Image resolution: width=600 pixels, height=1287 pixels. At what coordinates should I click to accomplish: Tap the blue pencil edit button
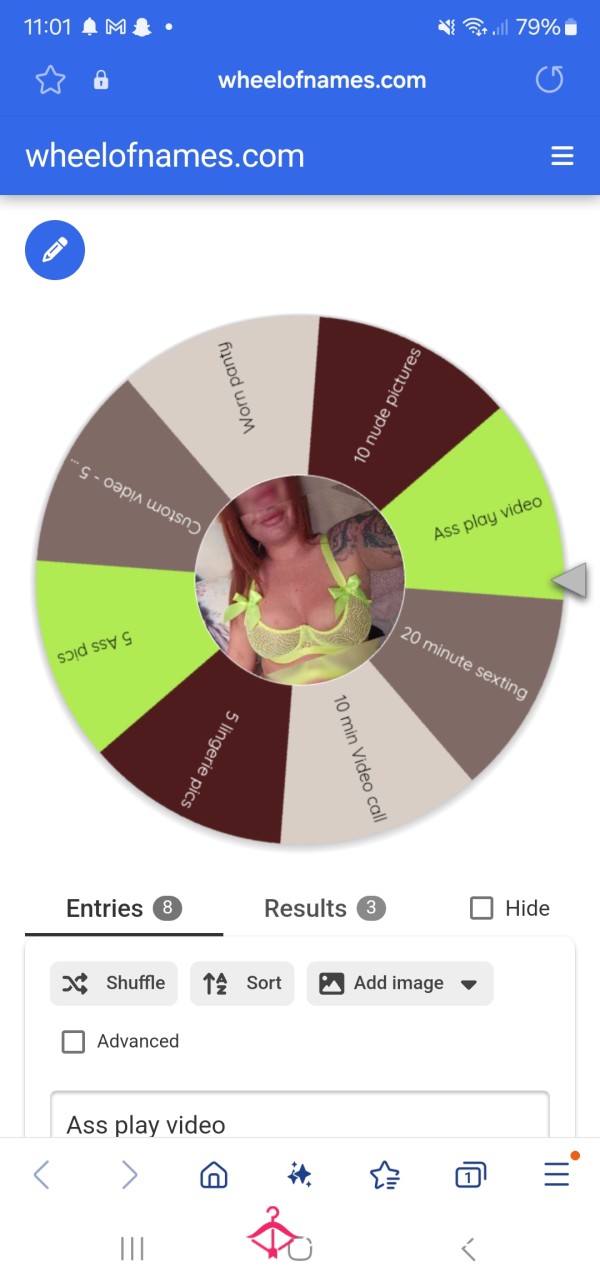tap(55, 250)
